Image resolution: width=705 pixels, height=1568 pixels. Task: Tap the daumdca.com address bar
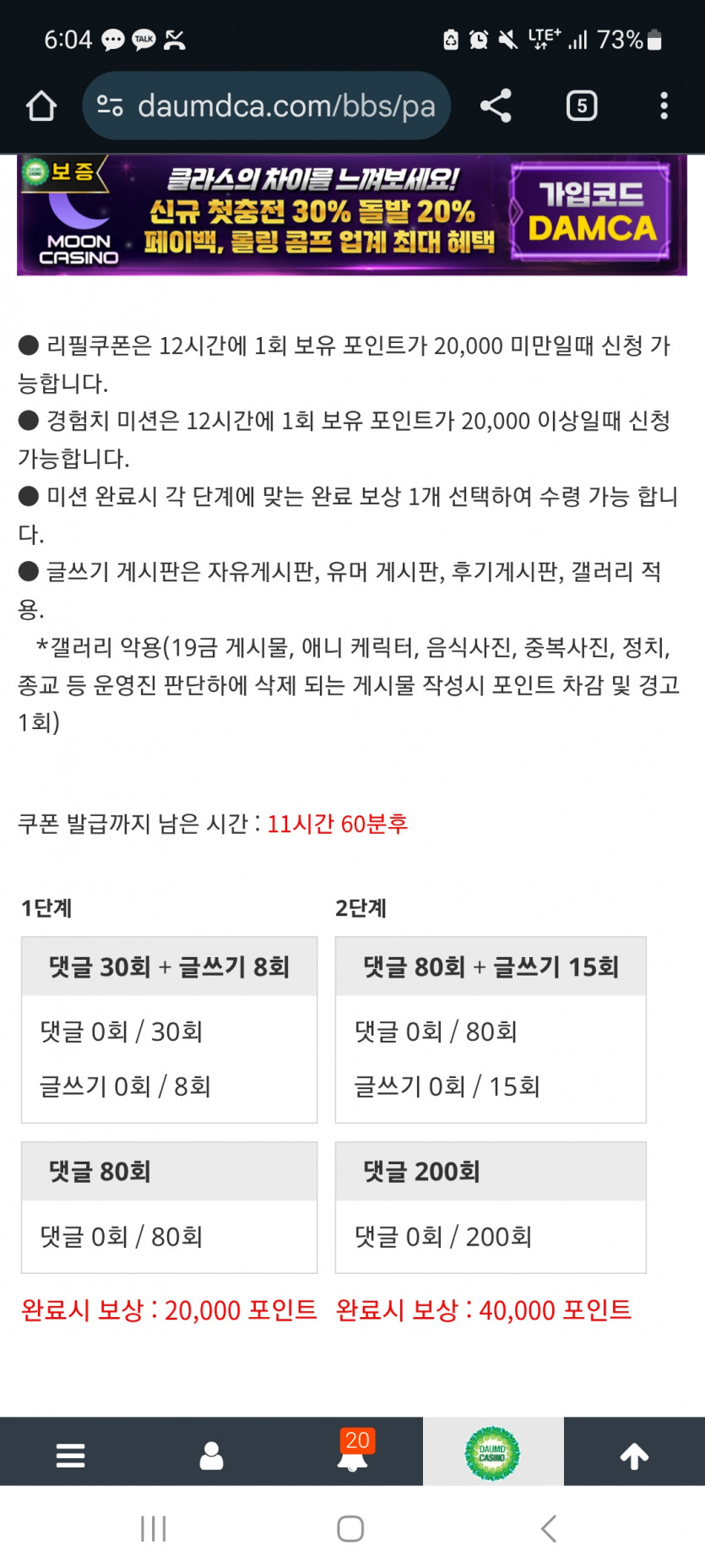[x=279, y=106]
